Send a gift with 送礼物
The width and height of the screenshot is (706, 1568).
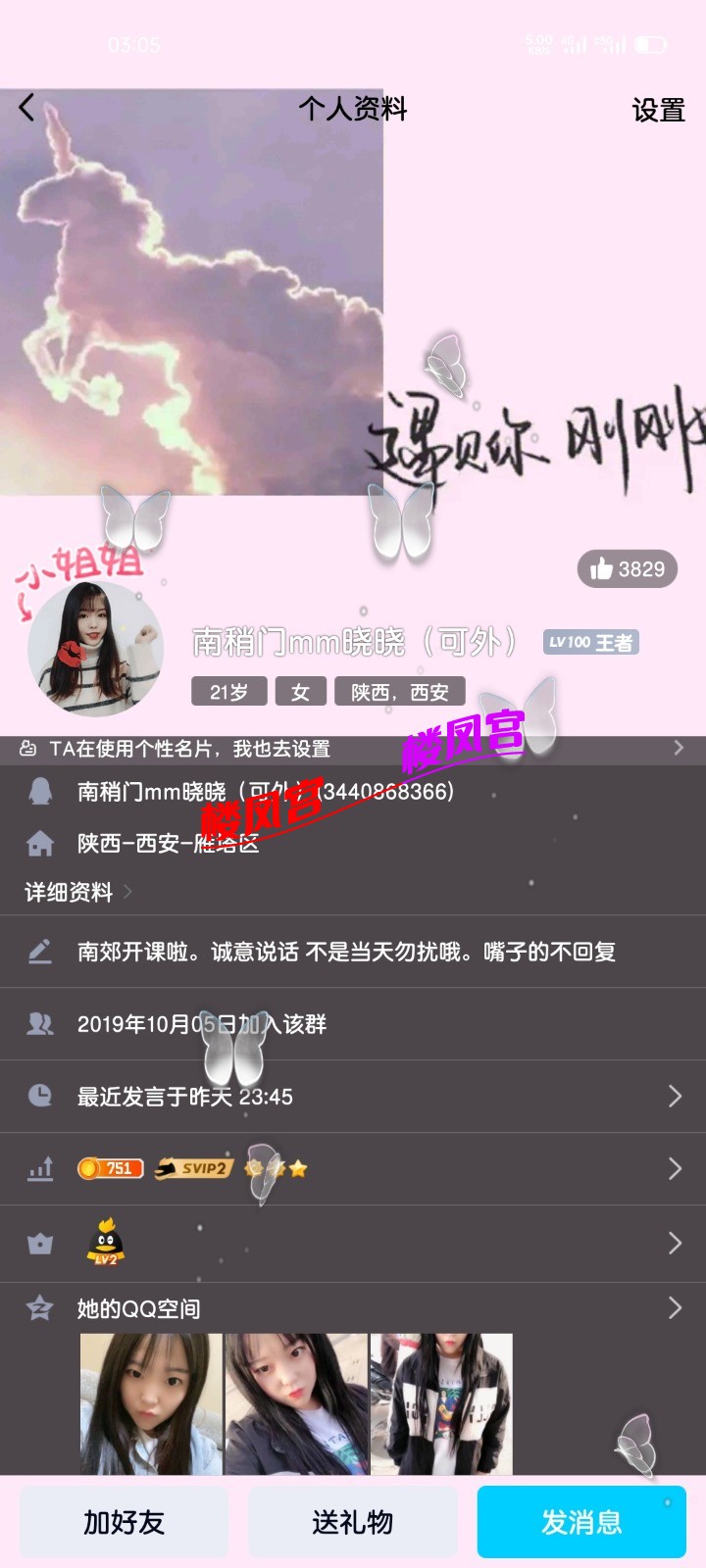coord(353,1522)
